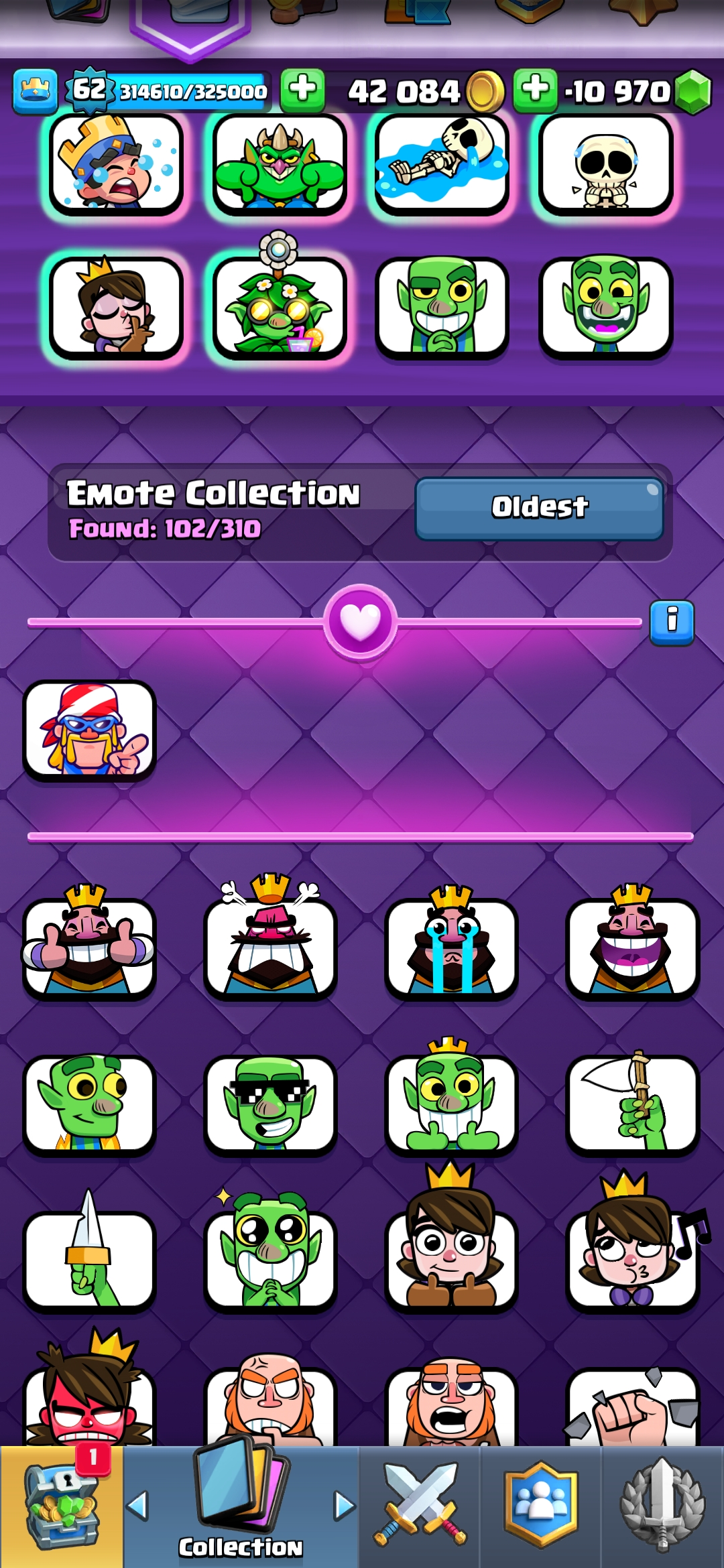Select the king thumbs up emote
Screen dimensions: 724x1568
click(90, 946)
